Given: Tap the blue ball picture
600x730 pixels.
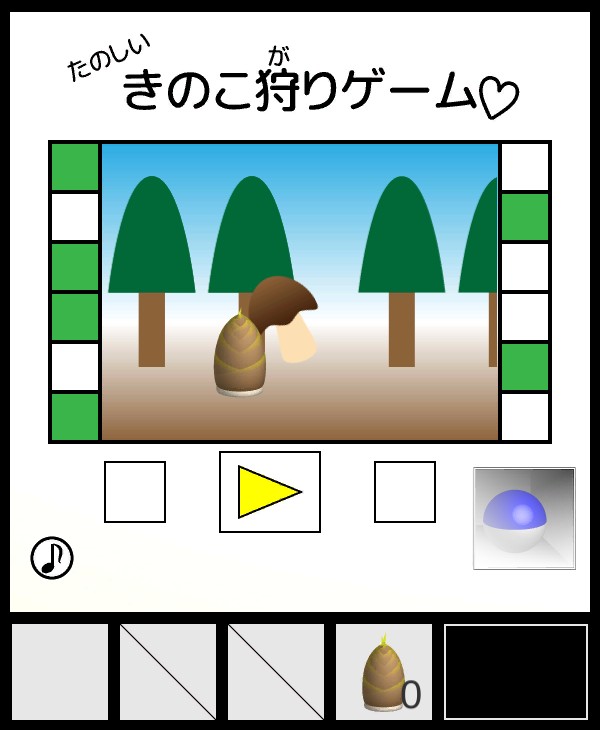Looking at the screenshot, I should 524,518.
